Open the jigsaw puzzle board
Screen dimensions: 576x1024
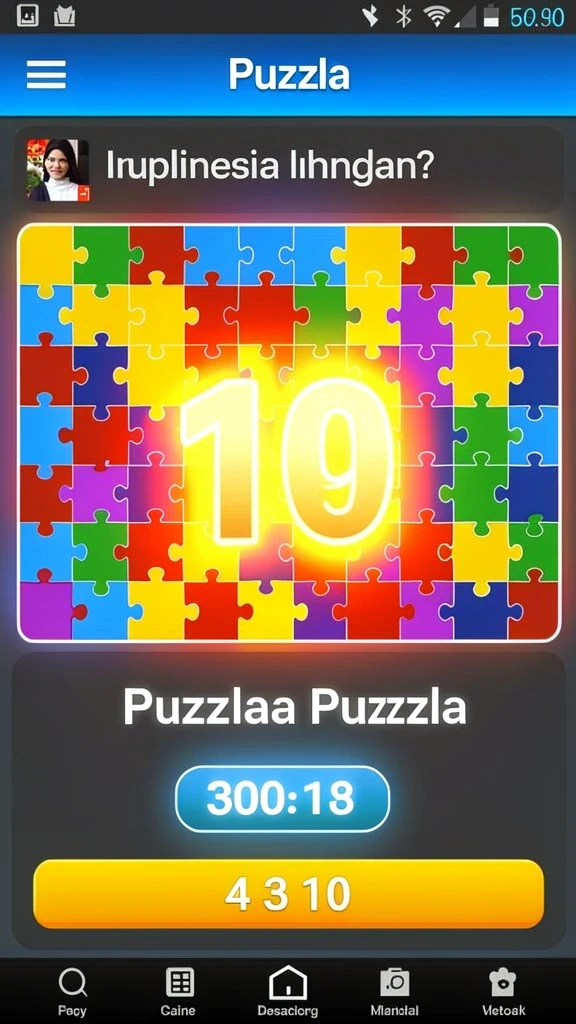(289, 433)
